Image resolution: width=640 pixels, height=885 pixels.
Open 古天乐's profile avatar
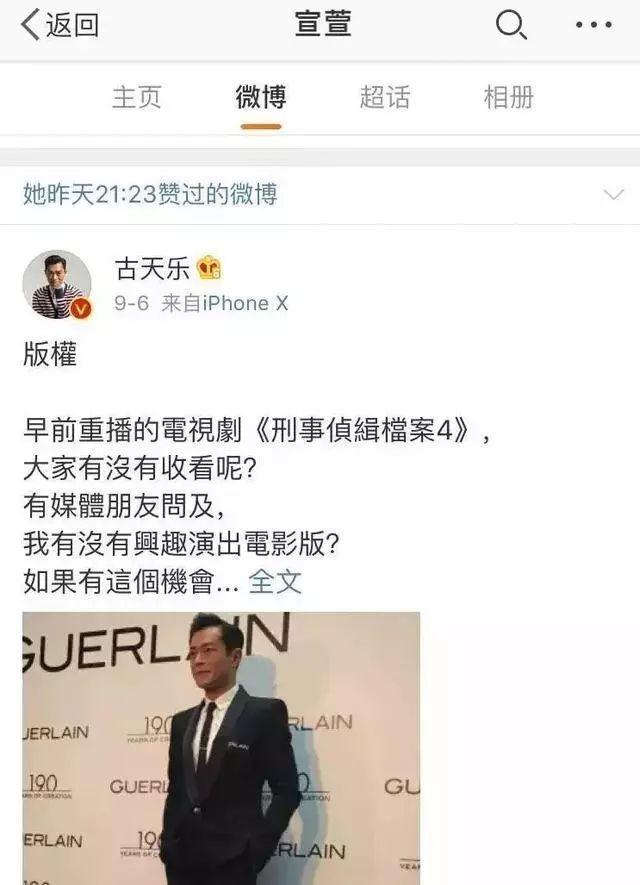tap(57, 284)
